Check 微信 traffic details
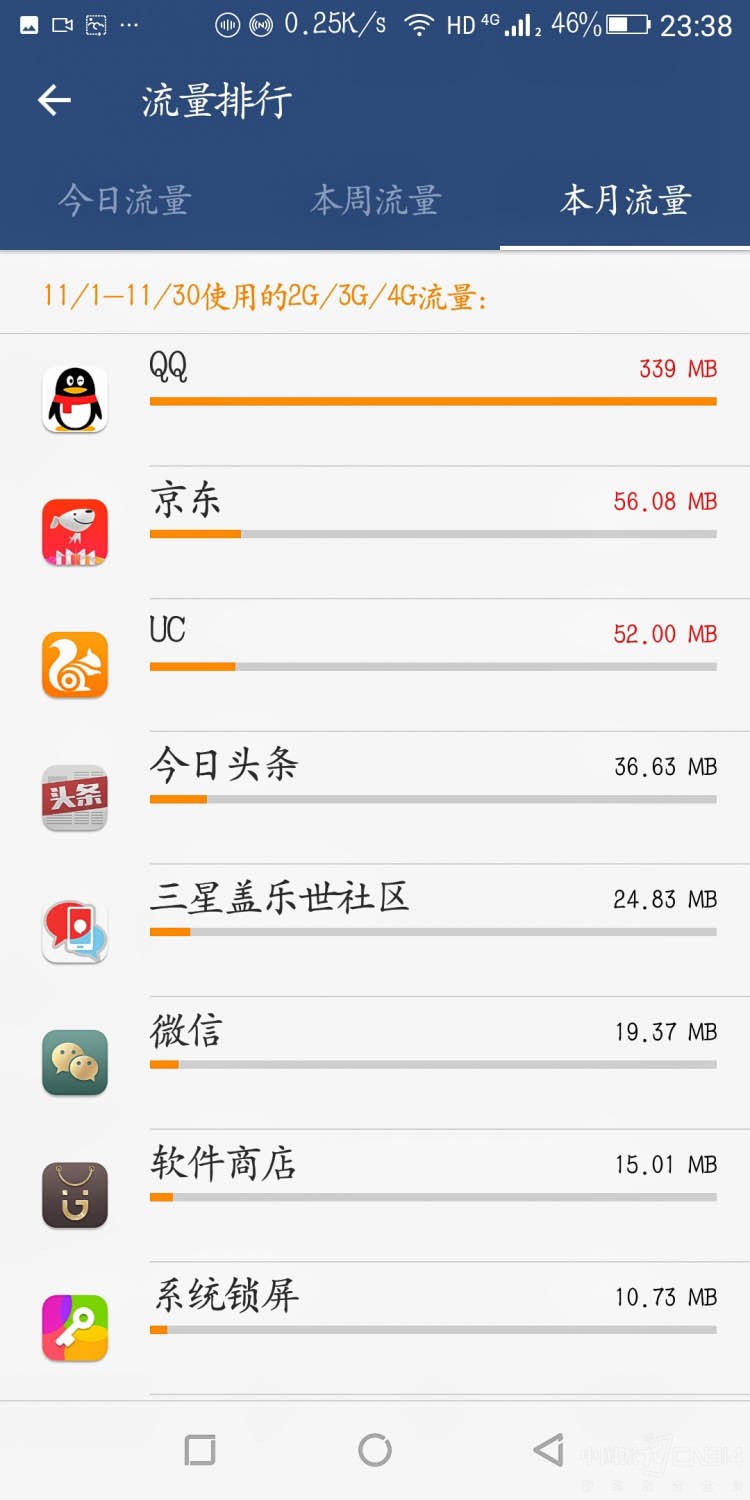The height and width of the screenshot is (1500, 750). [x=375, y=1062]
